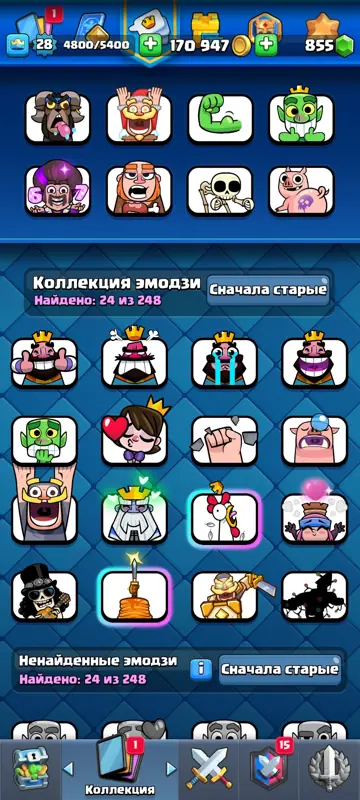The height and width of the screenshot is (800, 360).
Task: Select the skeleton emote in the deck
Action: point(220,190)
